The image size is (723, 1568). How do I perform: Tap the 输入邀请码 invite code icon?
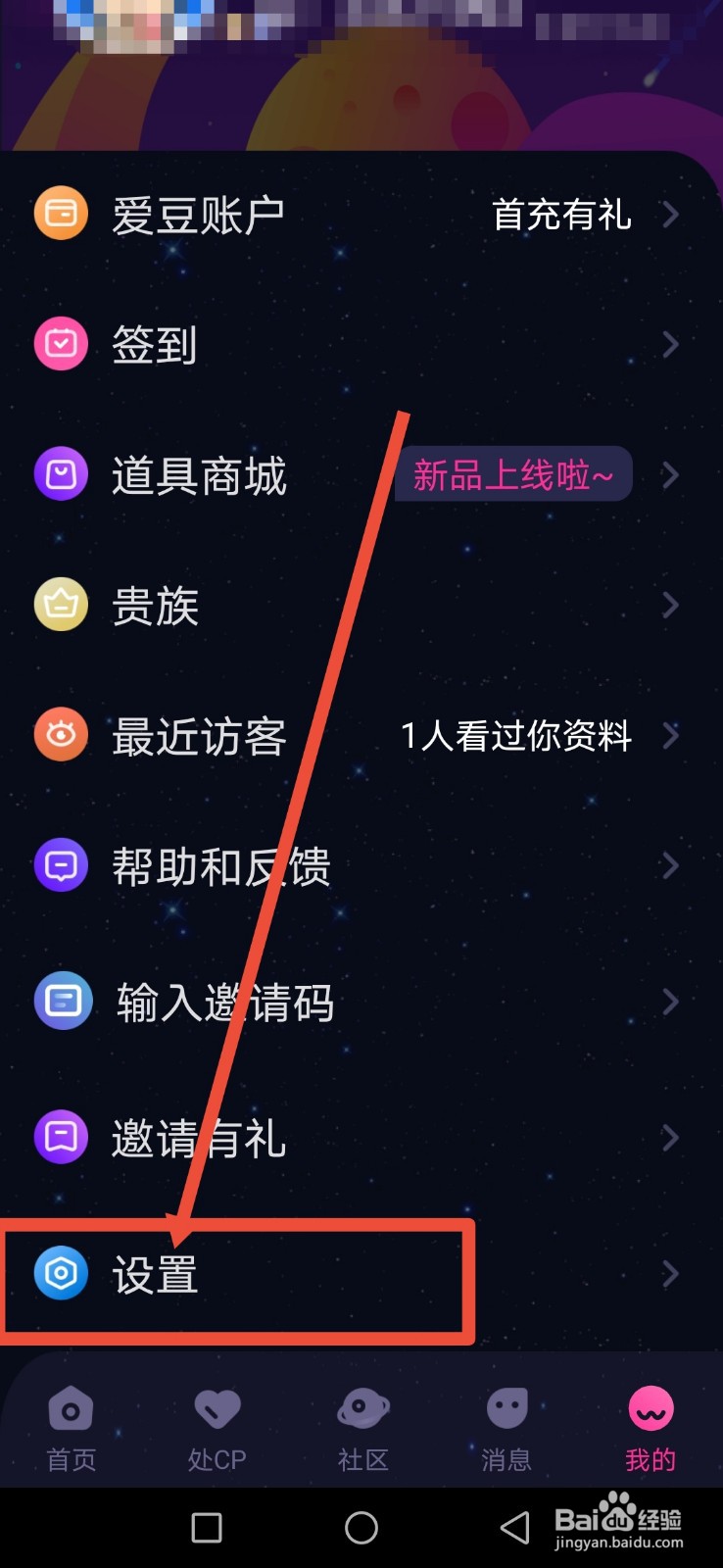click(x=61, y=1001)
